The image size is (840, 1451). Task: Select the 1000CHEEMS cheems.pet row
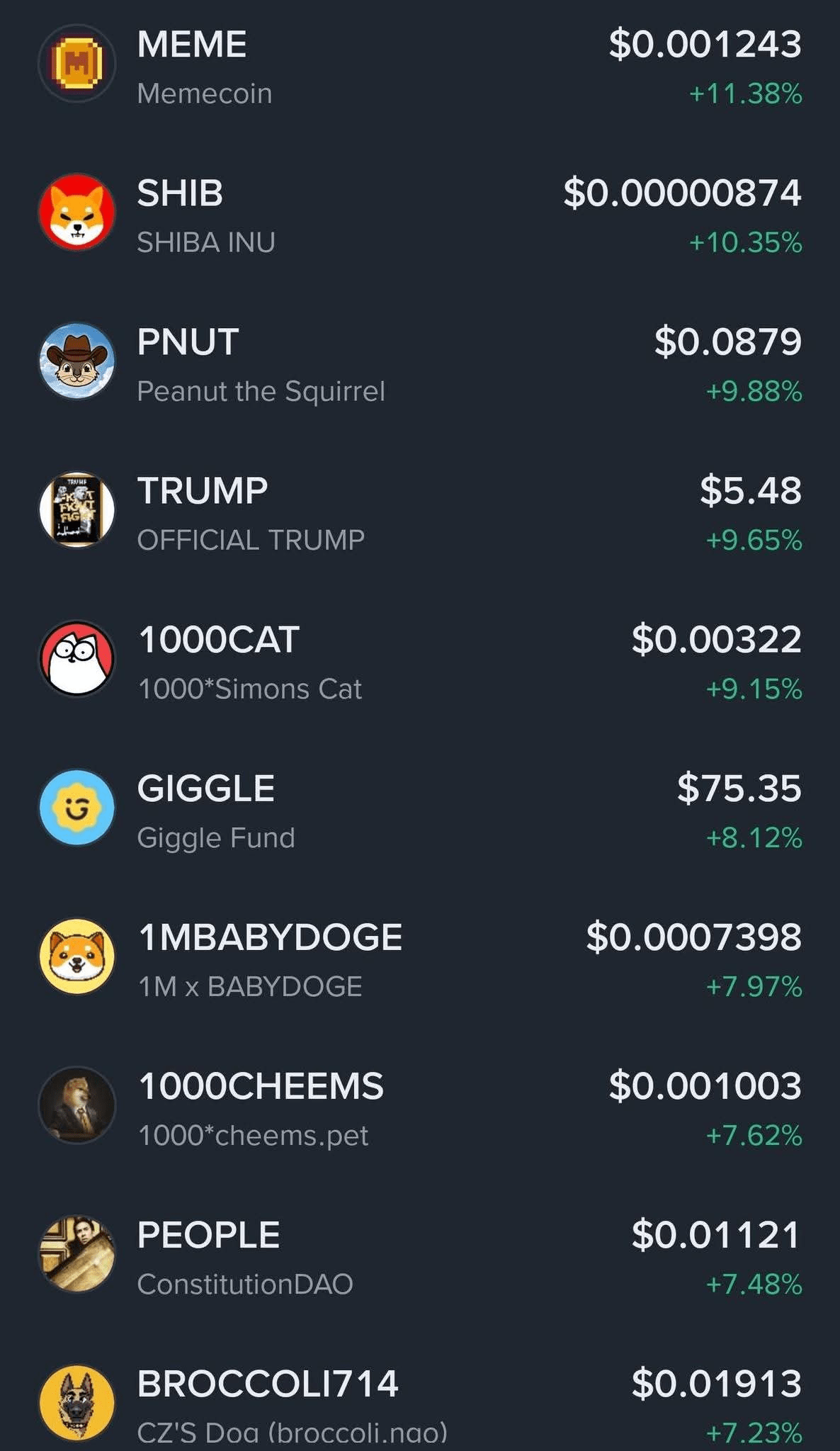(x=420, y=1109)
